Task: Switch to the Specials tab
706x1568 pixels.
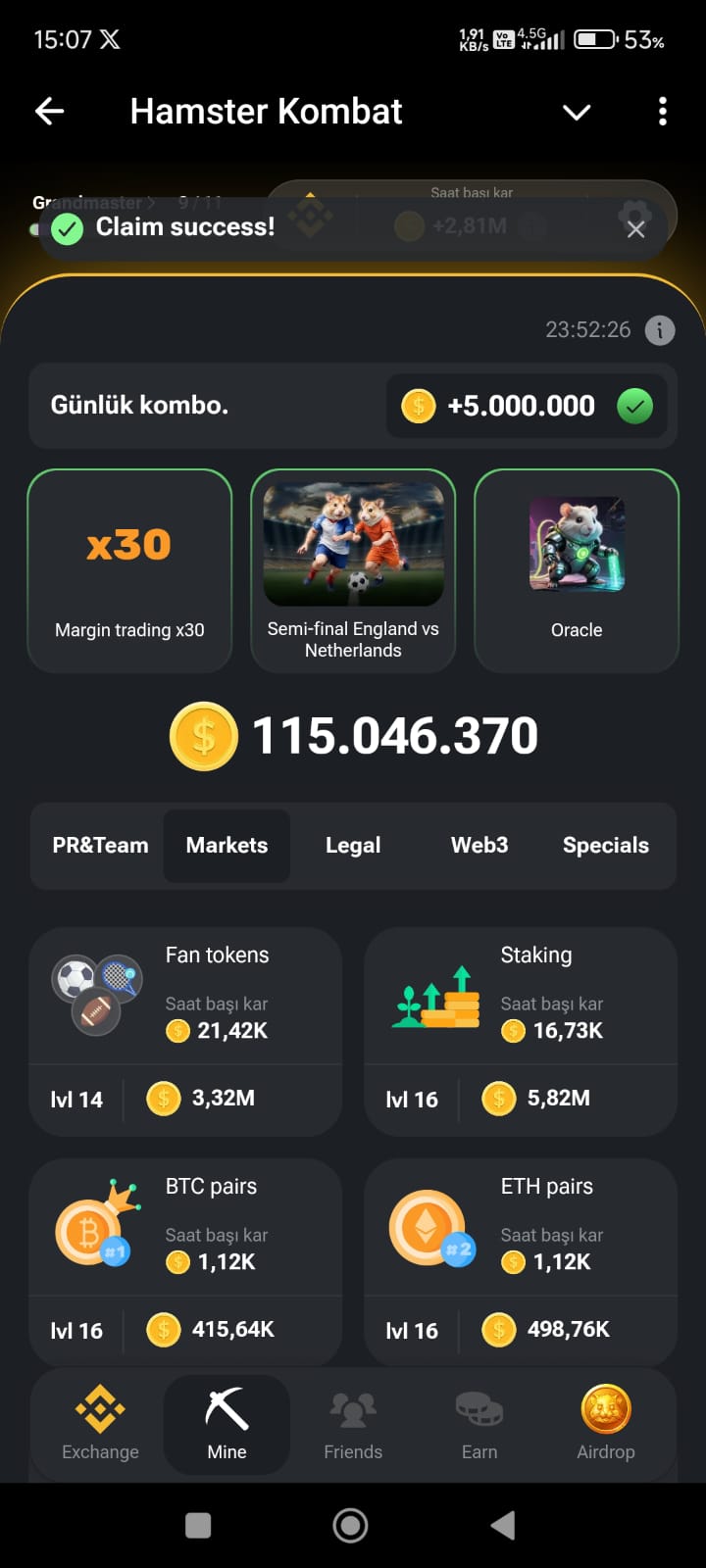Action: pyautogui.click(x=605, y=845)
